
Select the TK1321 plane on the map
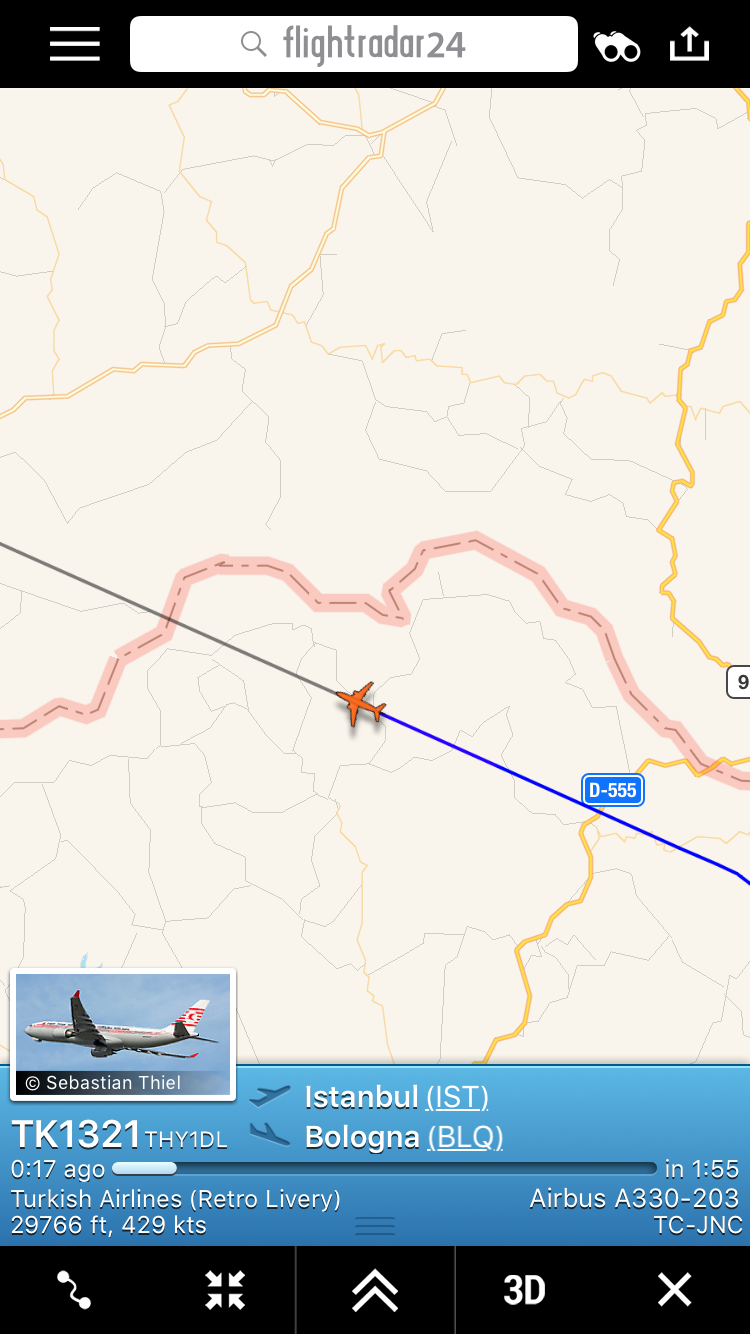point(361,703)
